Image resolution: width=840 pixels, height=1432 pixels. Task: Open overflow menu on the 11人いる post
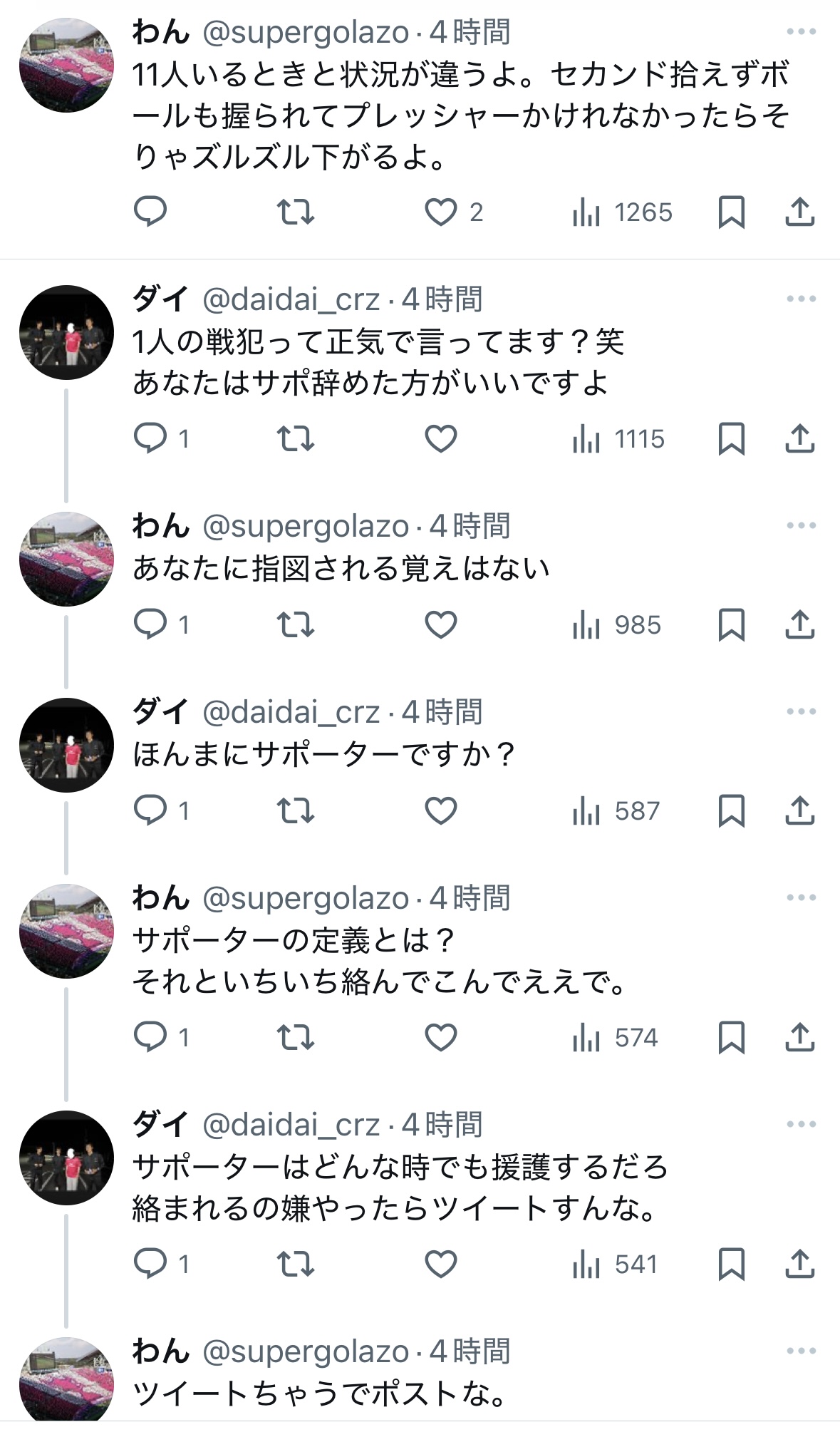point(801,31)
